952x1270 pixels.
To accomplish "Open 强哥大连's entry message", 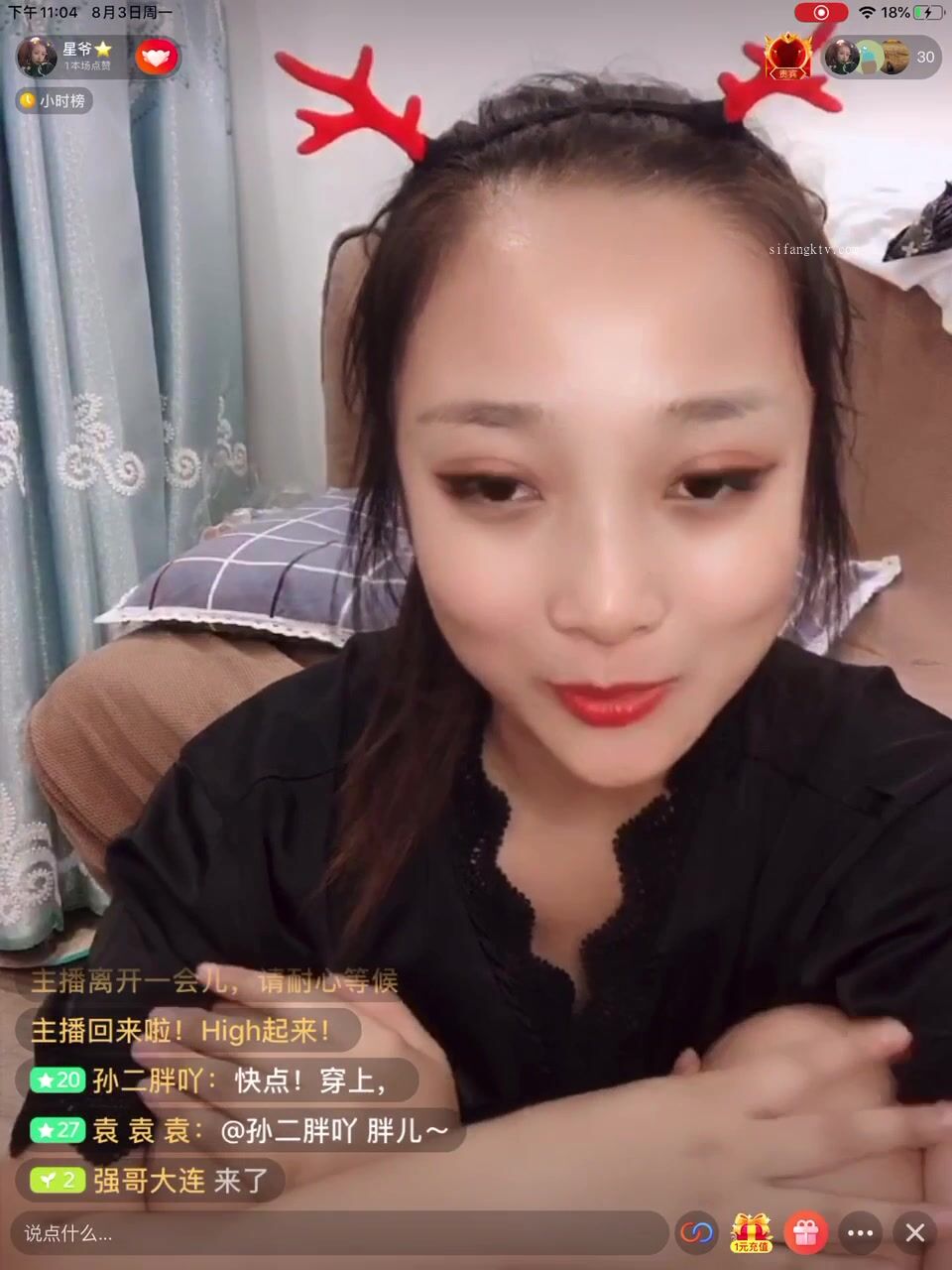I will (149, 1181).
